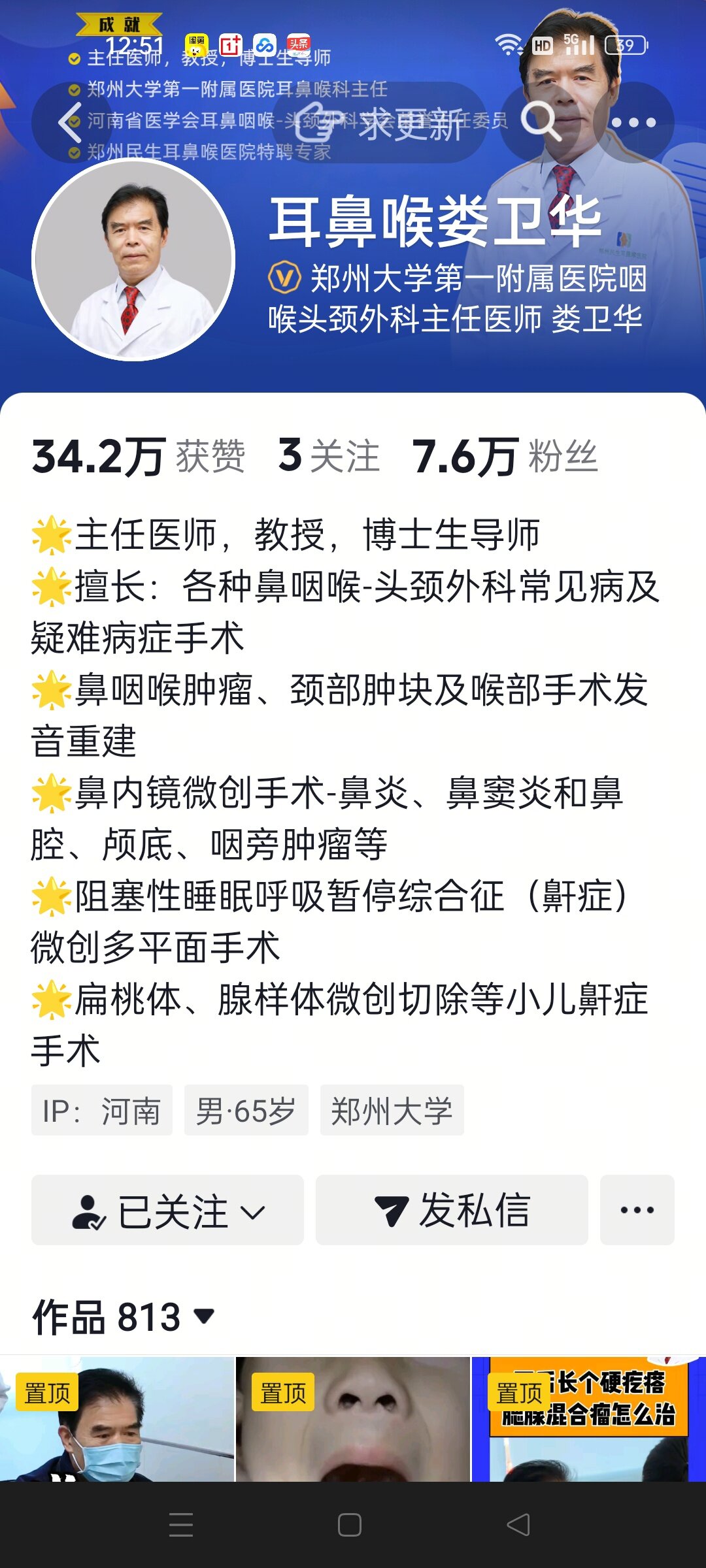This screenshot has width=706, height=1568.
Task: Open the 3 关注 following list
Action: point(329,455)
